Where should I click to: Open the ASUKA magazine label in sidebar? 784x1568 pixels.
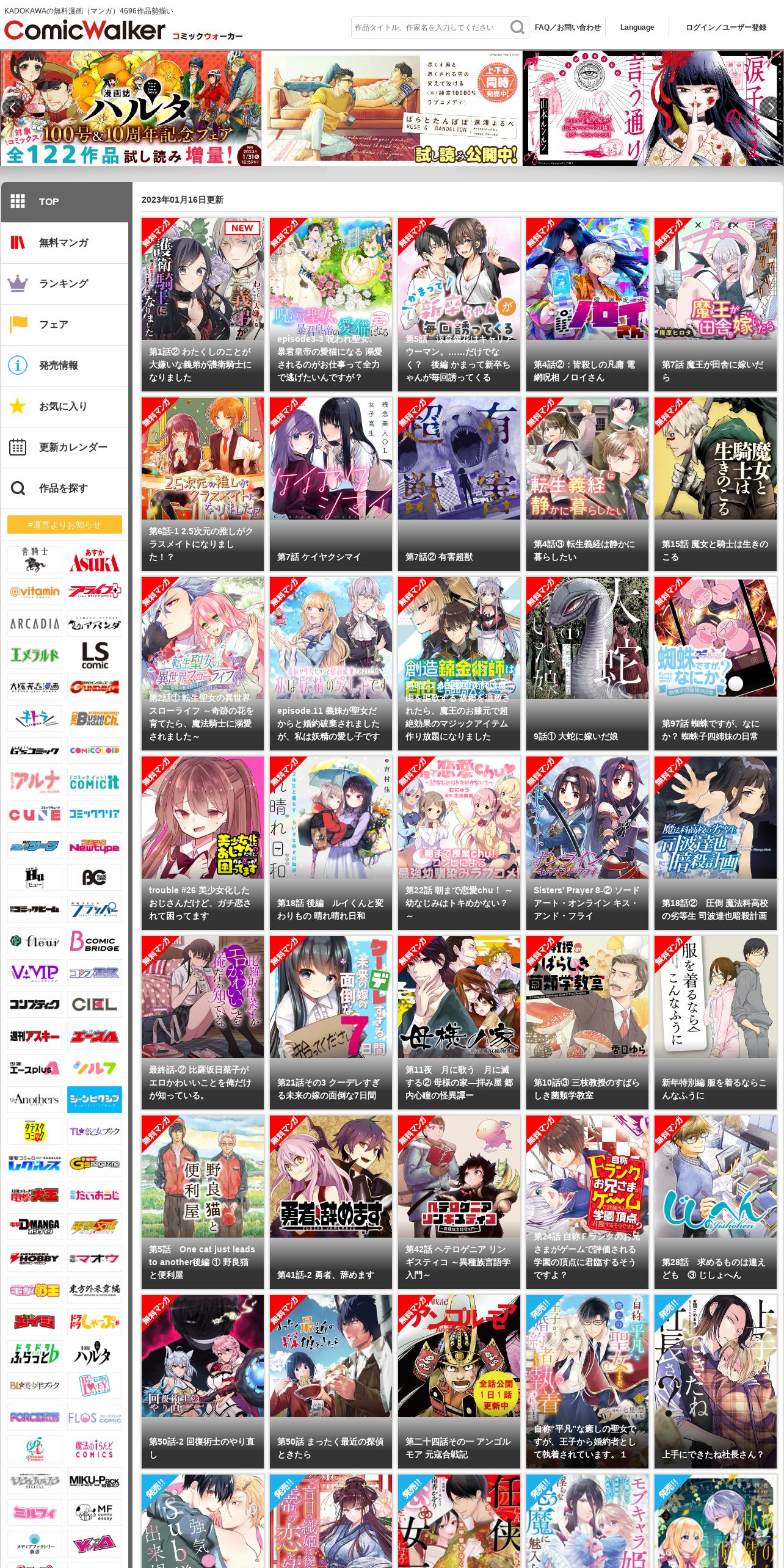click(95, 560)
